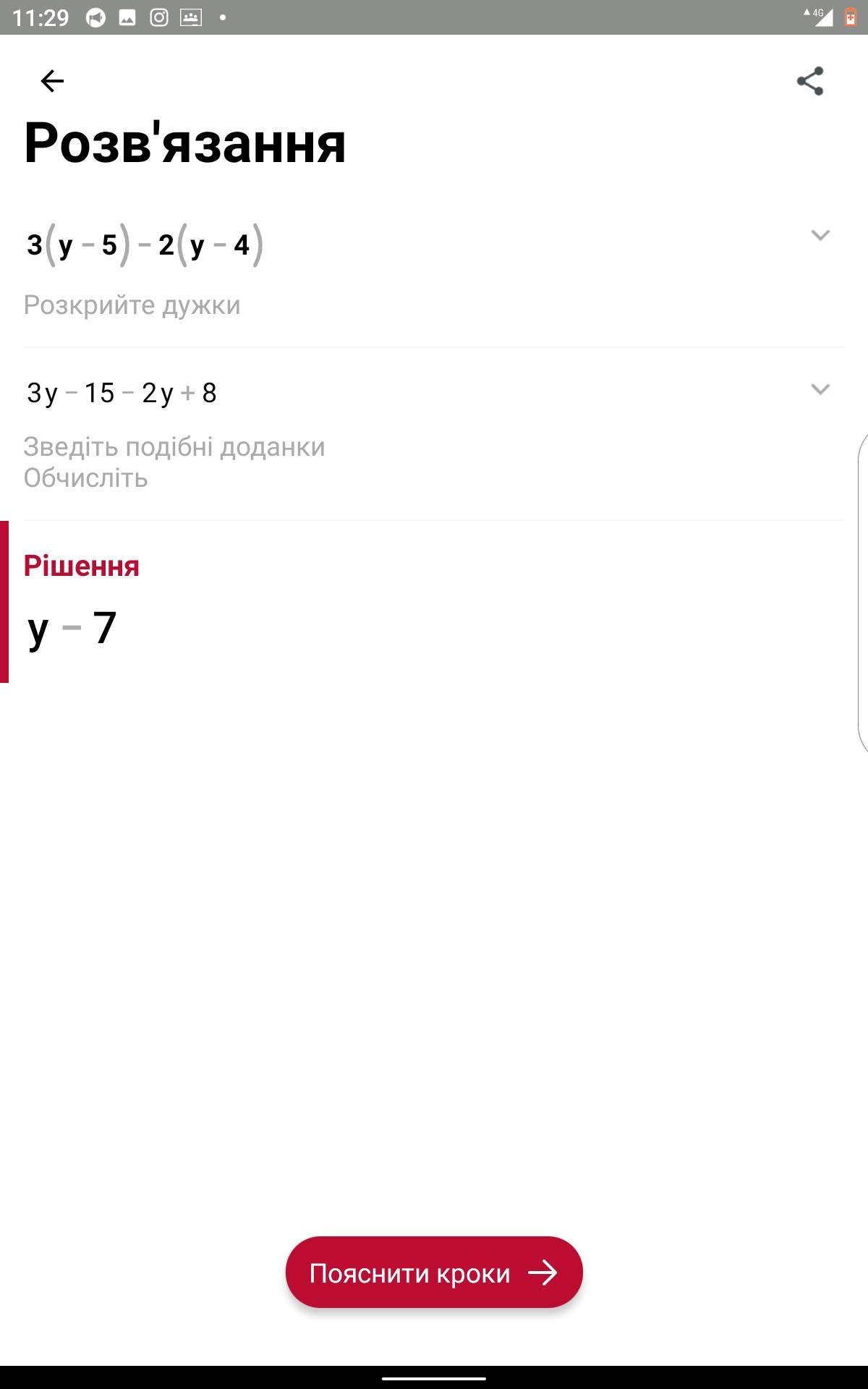
Task: Expand the 3(y−5)−2(y−4) step
Action: (820, 235)
